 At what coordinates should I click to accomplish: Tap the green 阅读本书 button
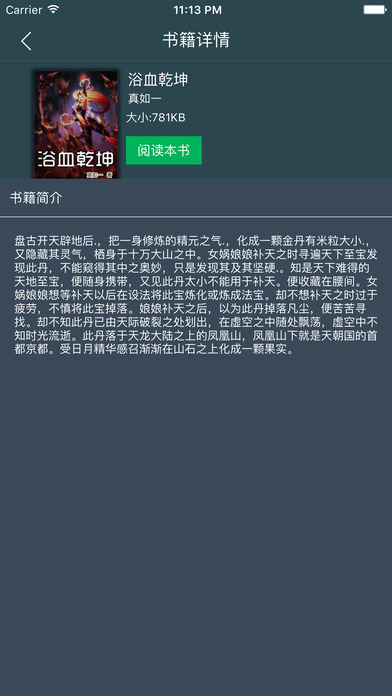(164, 150)
